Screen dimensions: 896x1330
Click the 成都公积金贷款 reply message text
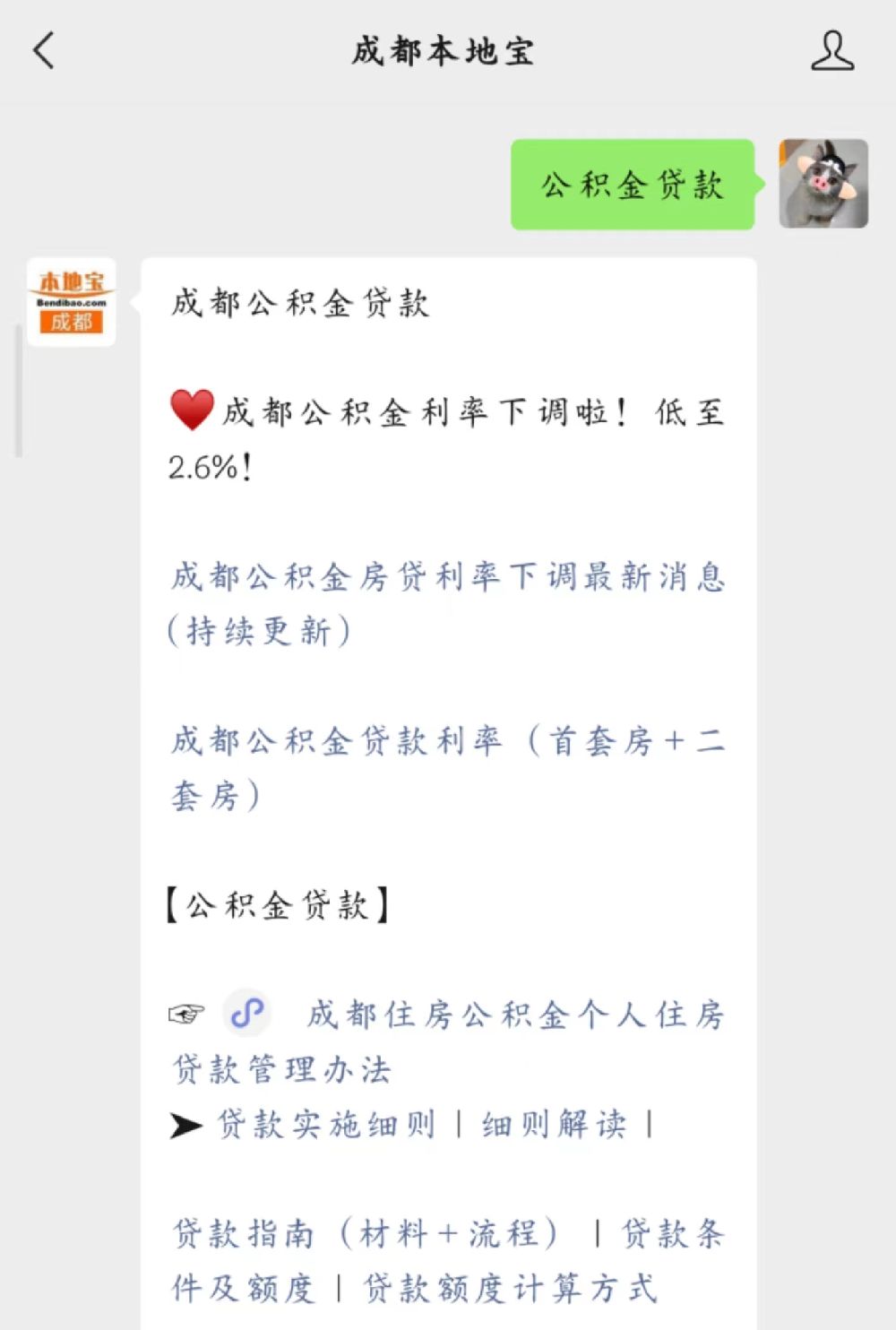pyautogui.click(x=299, y=305)
